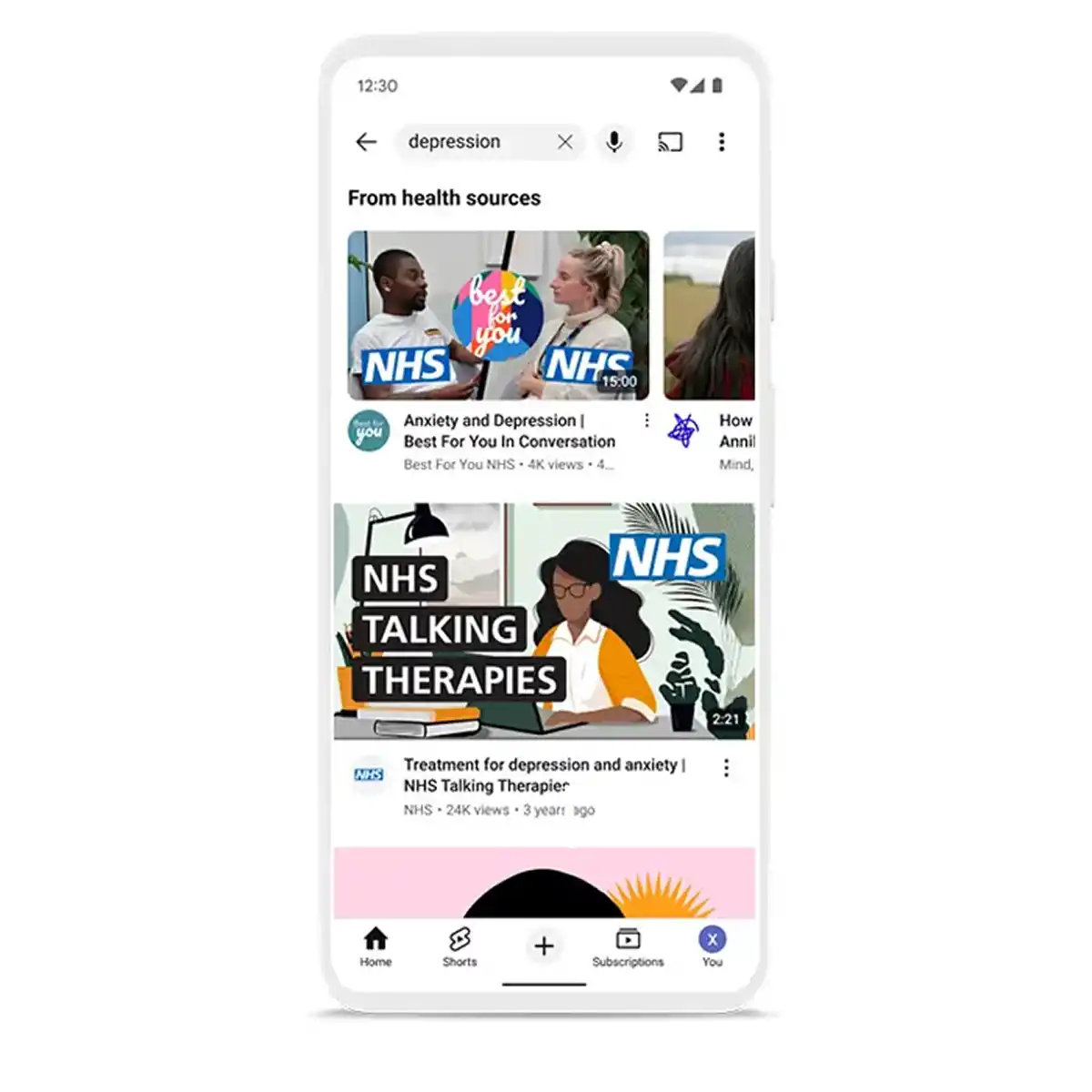Switch to the You tab
This screenshot has width=1092, height=1092.
712,946
